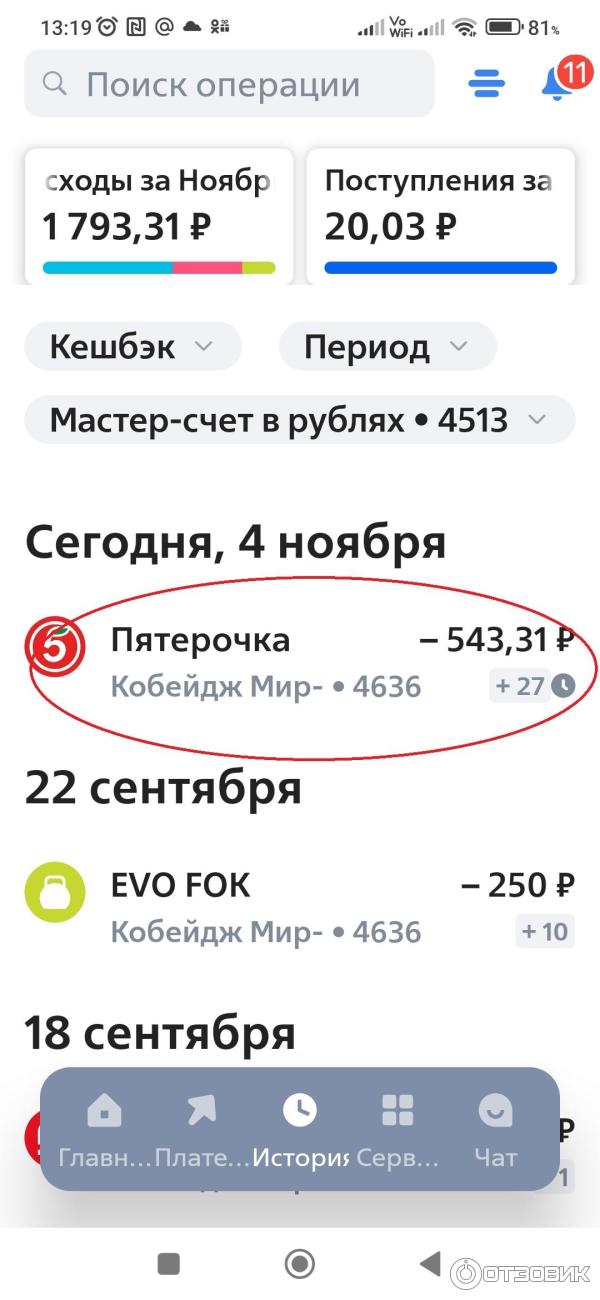Open the Чат tab
Viewport: 600px width, 1300px height.
tap(495, 1130)
